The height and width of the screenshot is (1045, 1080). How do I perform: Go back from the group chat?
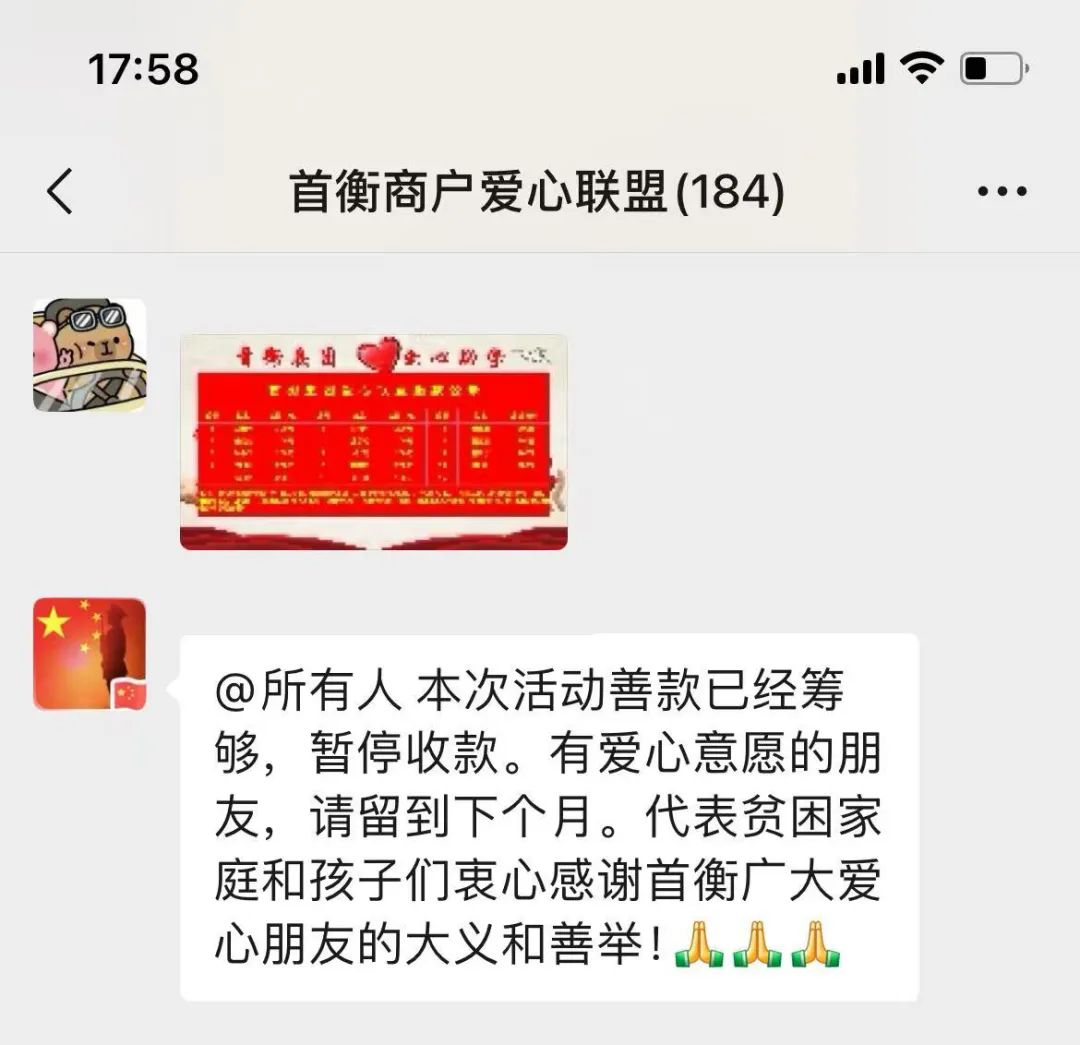[60, 191]
